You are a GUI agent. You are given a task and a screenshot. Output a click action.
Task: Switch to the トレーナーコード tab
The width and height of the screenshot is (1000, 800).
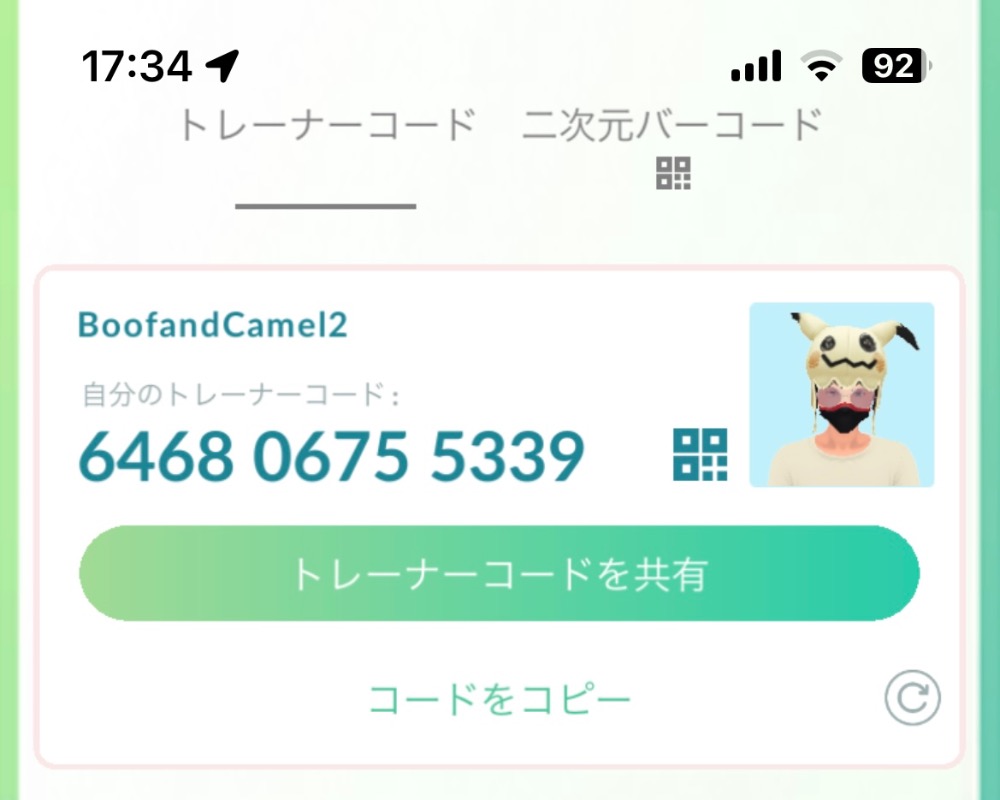click(x=327, y=124)
